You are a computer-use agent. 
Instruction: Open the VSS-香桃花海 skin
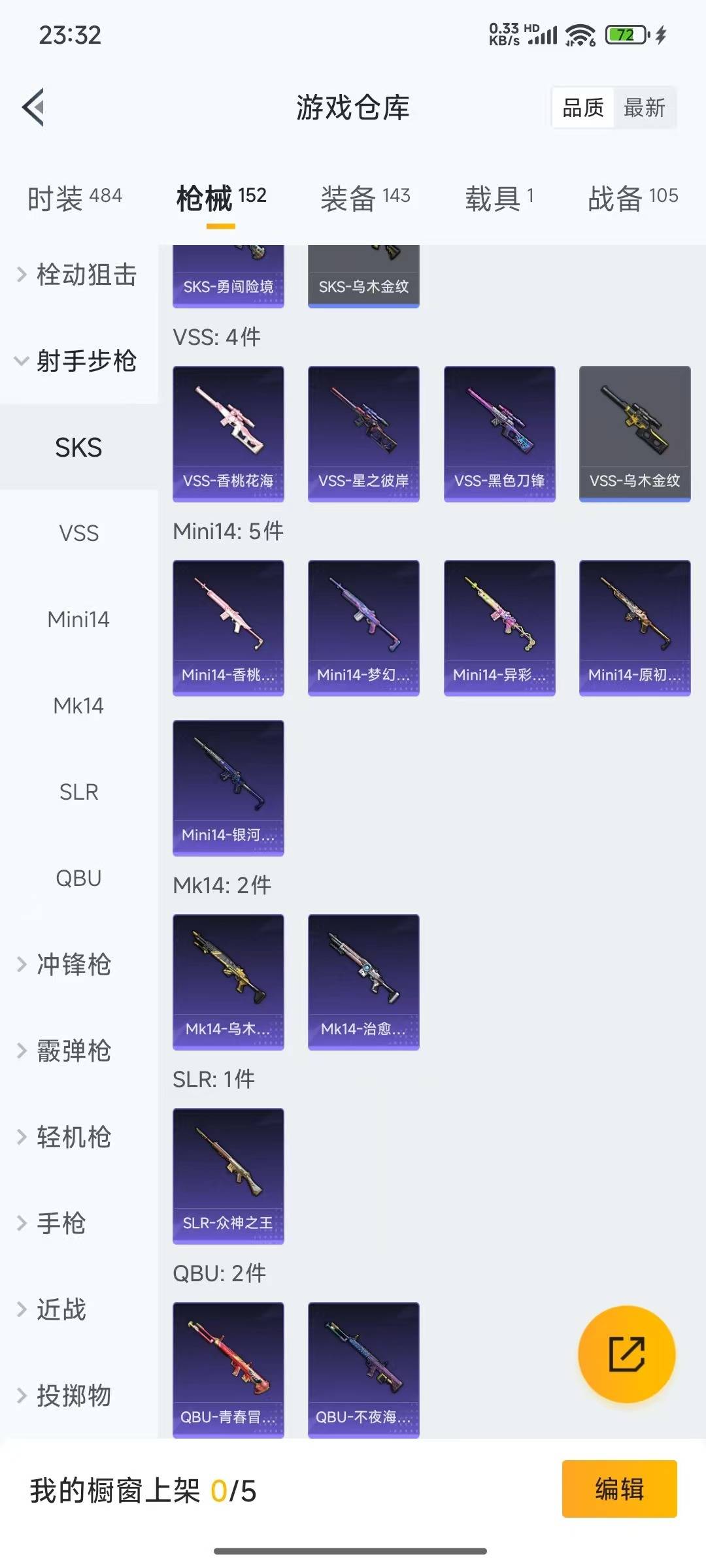pyautogui.click(x=228, y=434)
